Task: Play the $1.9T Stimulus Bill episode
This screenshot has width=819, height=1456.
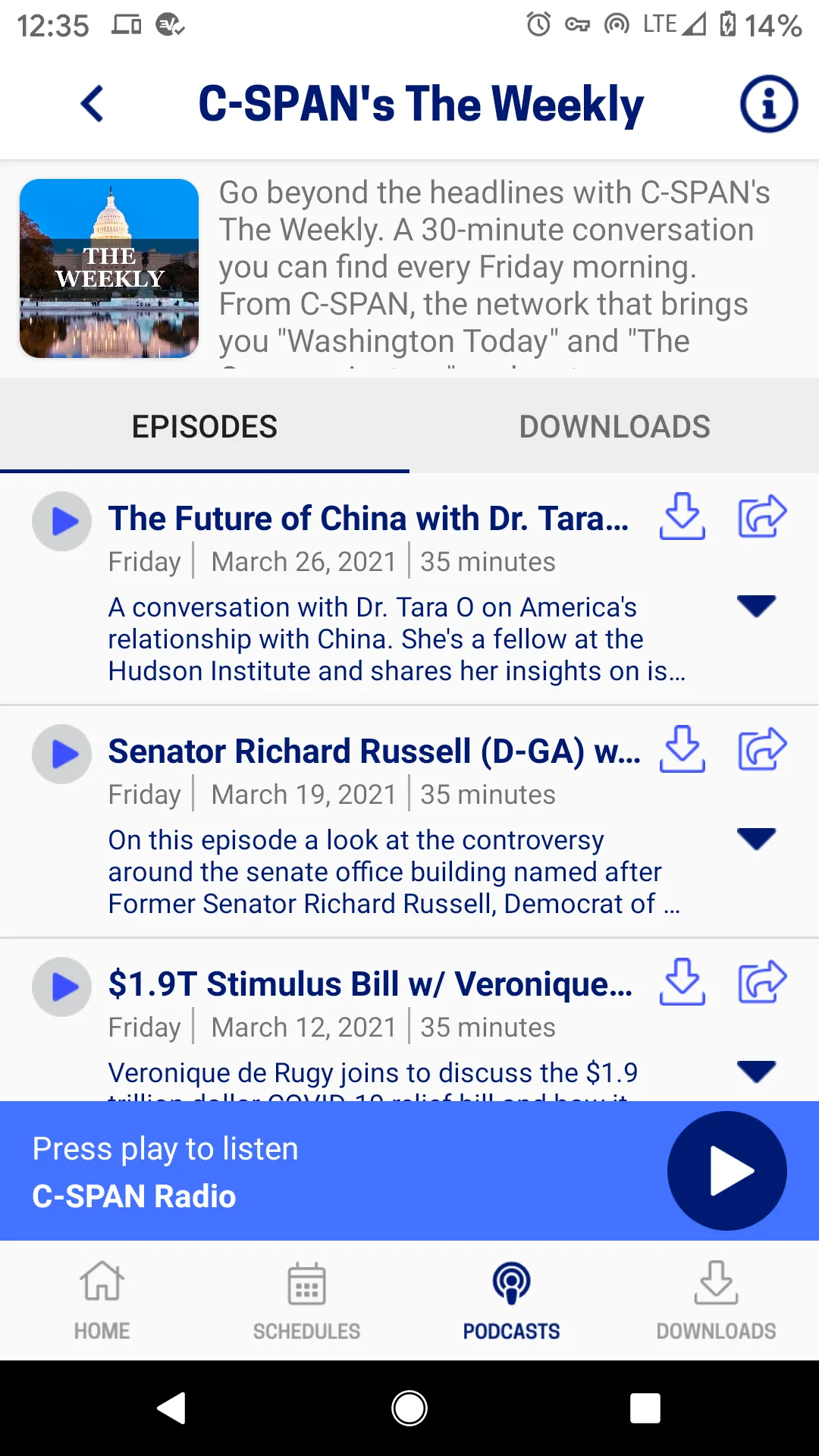Action: point(61,987)
